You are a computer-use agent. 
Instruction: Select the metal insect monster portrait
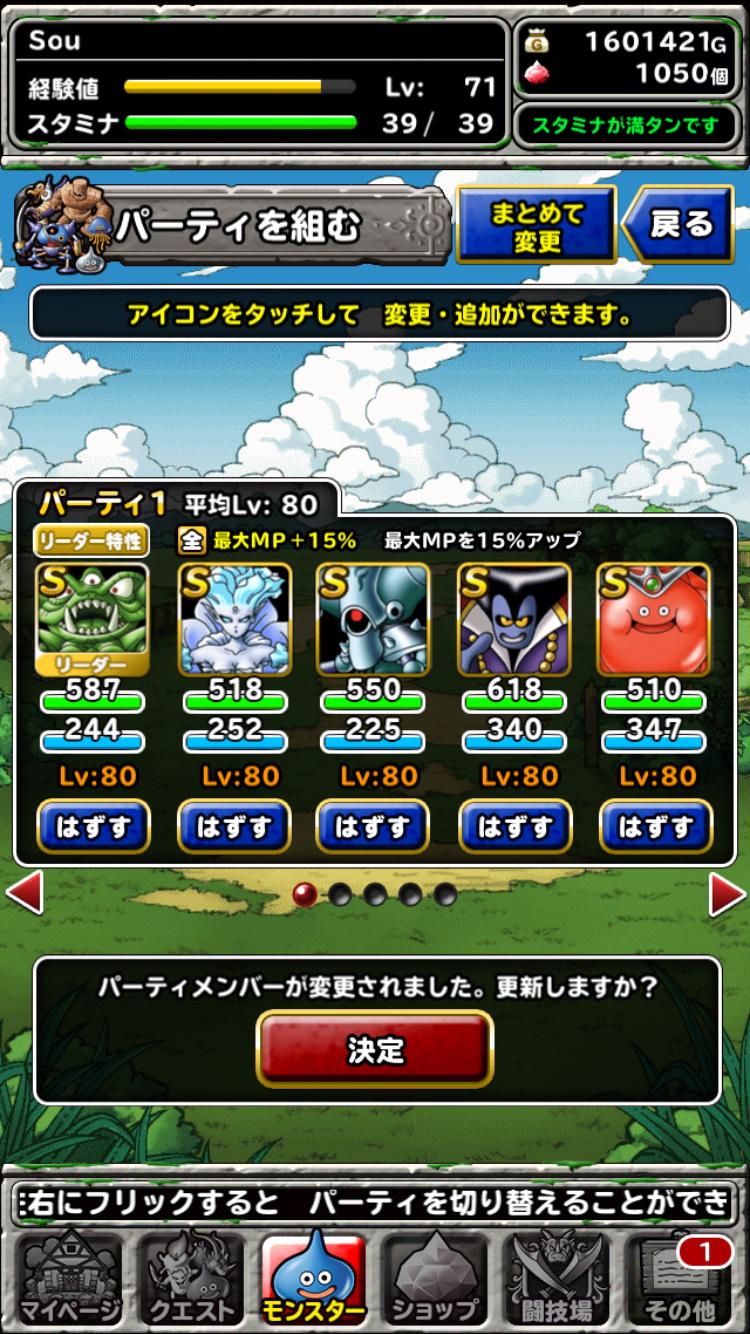(374, 618)
